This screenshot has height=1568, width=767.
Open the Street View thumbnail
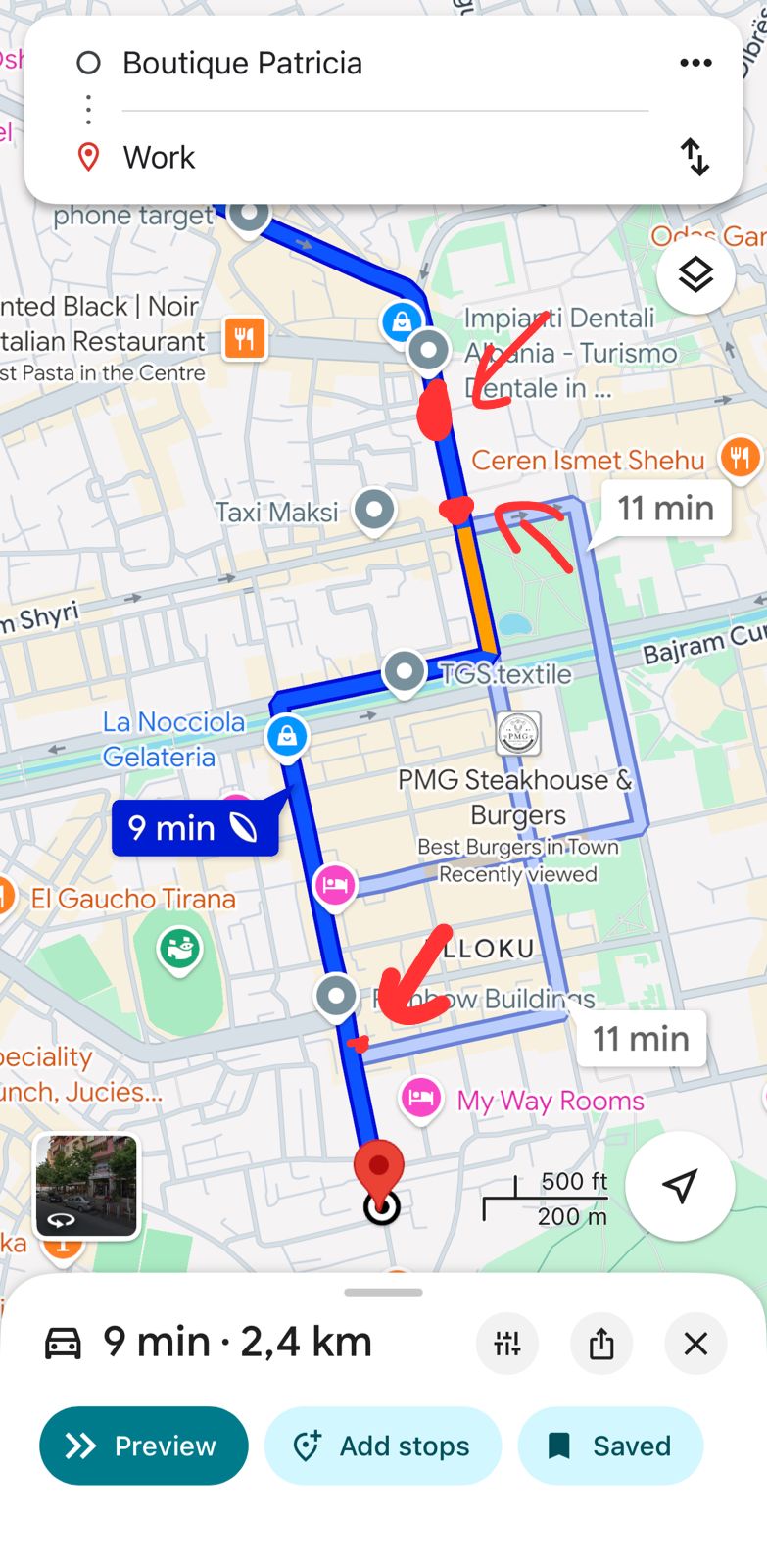coord(87,1187)
